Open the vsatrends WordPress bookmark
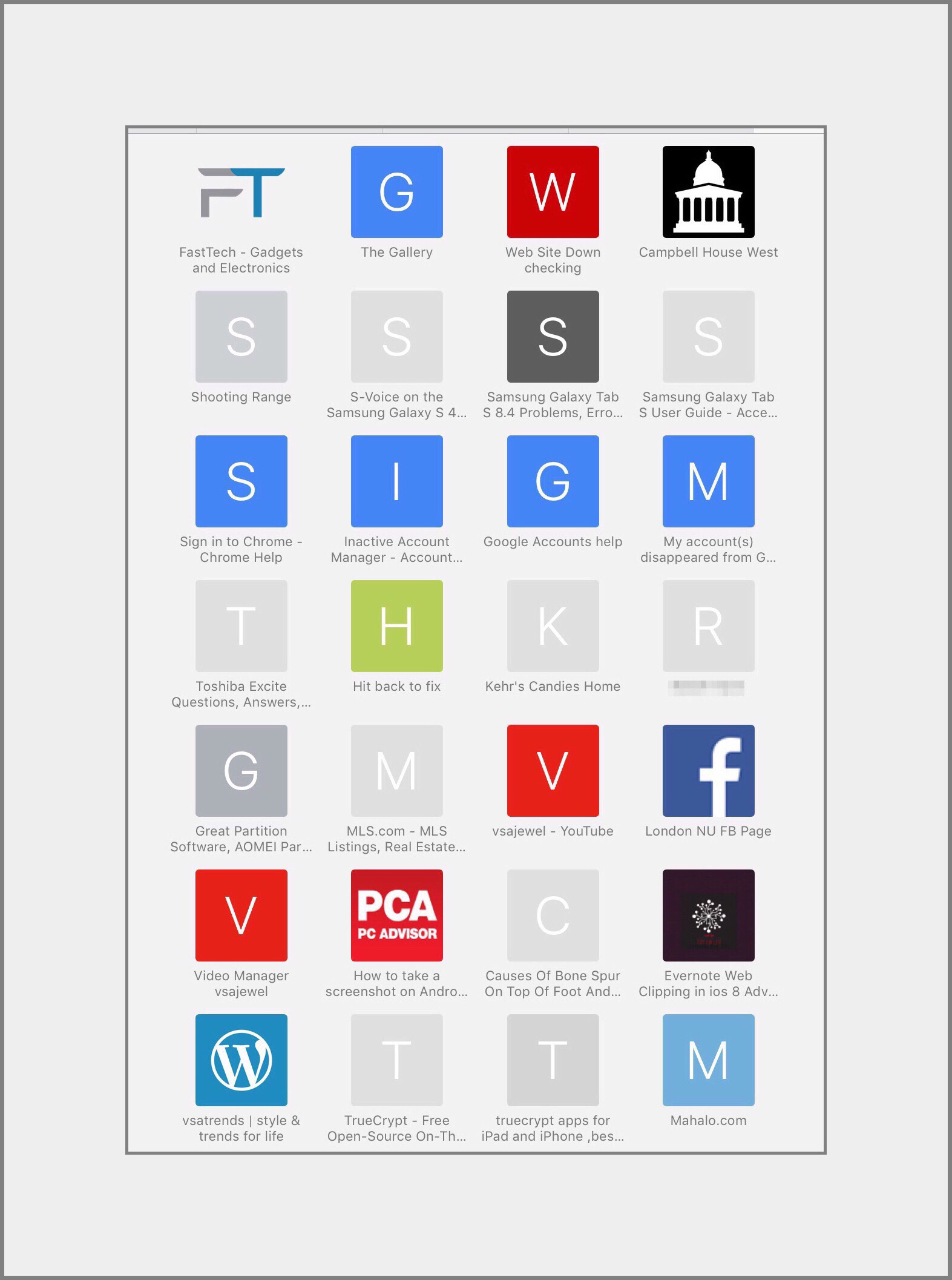 coord(241,1061)
